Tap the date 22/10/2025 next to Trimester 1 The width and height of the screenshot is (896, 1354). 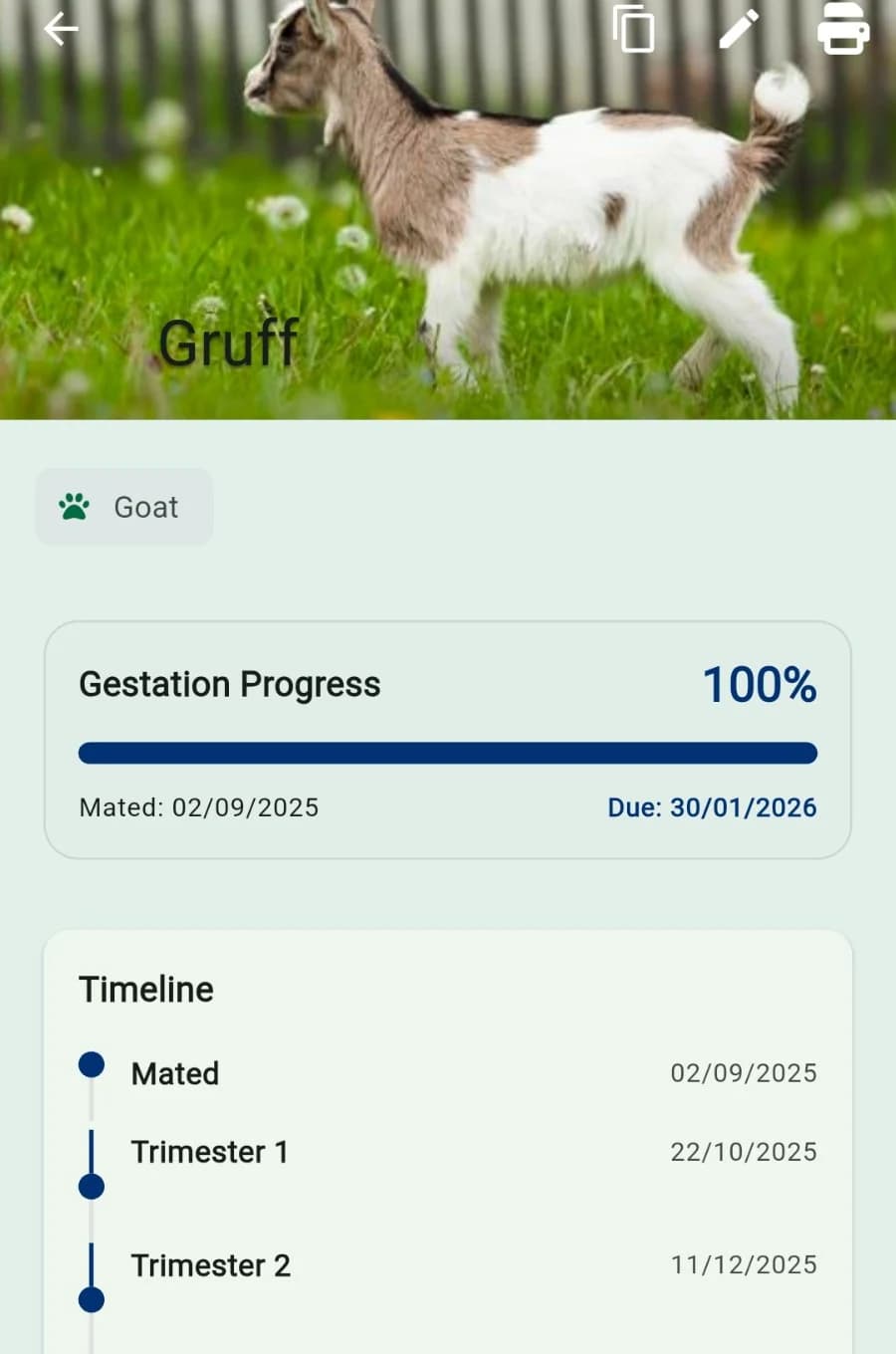(743, 1152)
